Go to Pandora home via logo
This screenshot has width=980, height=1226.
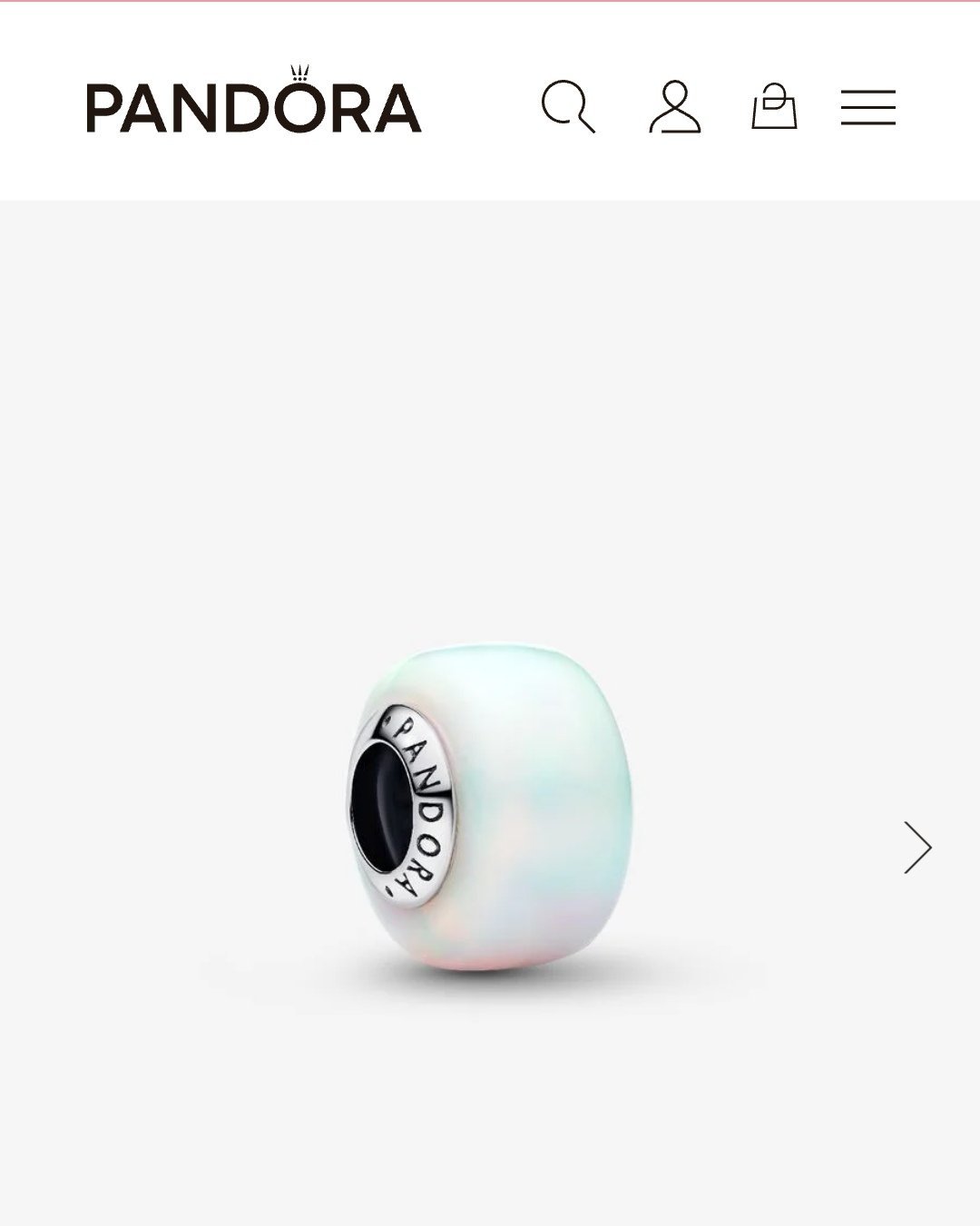(254, 103)
